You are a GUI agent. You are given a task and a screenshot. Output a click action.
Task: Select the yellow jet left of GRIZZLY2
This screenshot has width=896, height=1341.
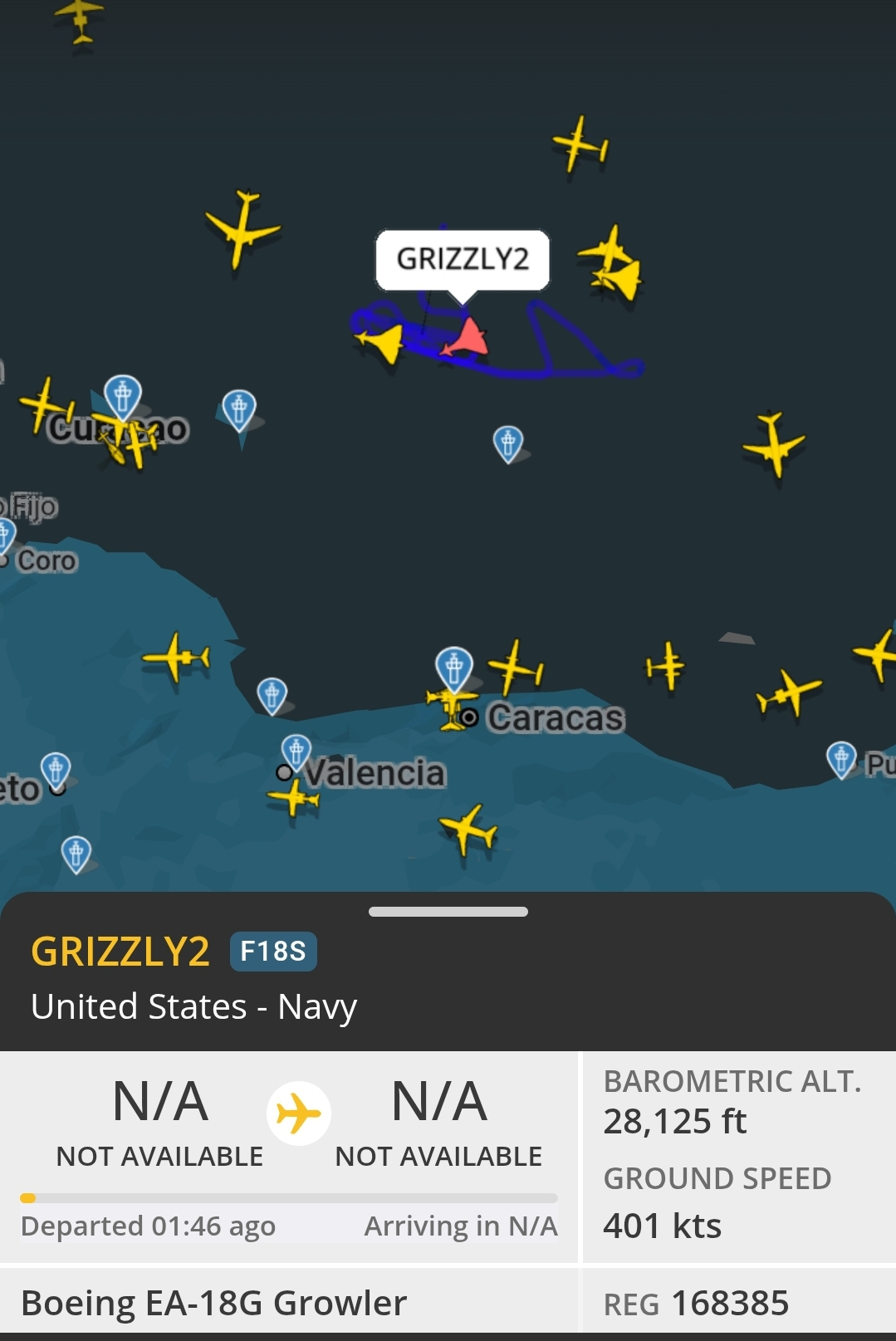pyautogui.click(x=383, y=342)
